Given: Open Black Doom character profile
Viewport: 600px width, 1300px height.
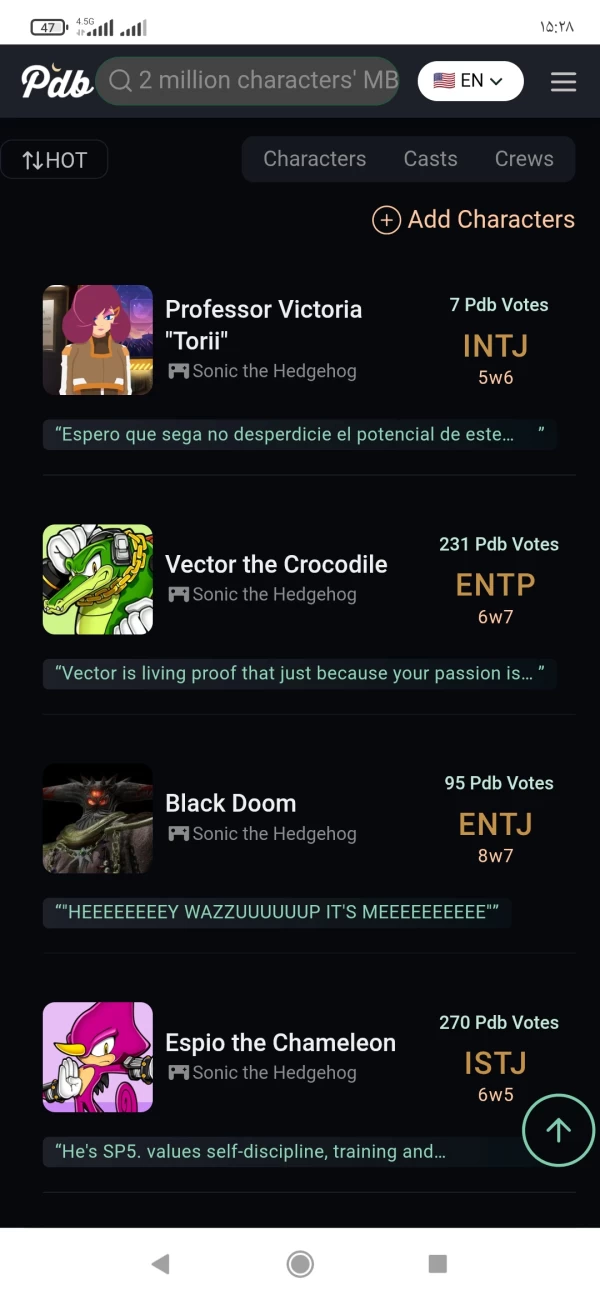Looking at the screenshot, I should (230, 803).
